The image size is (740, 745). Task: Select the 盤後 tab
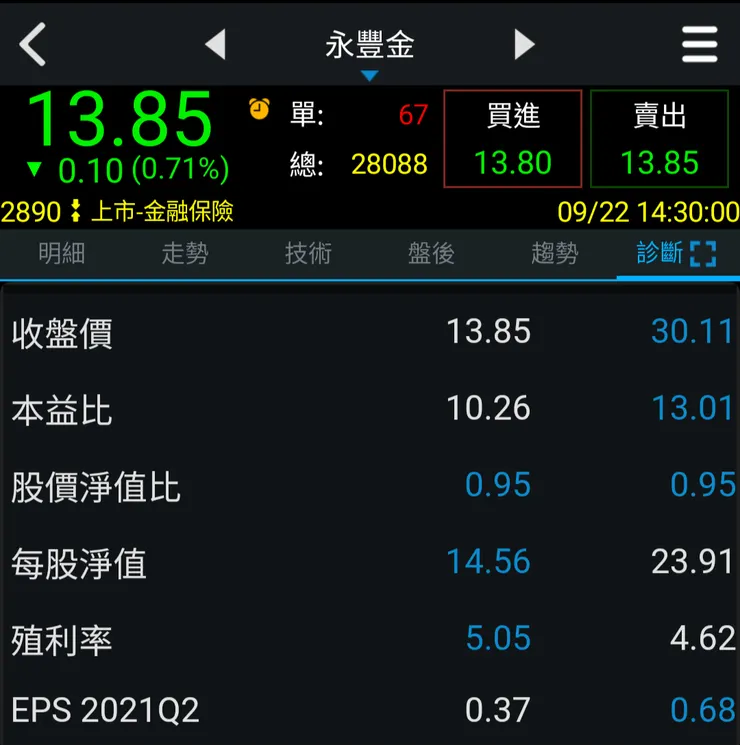(431, 254)
